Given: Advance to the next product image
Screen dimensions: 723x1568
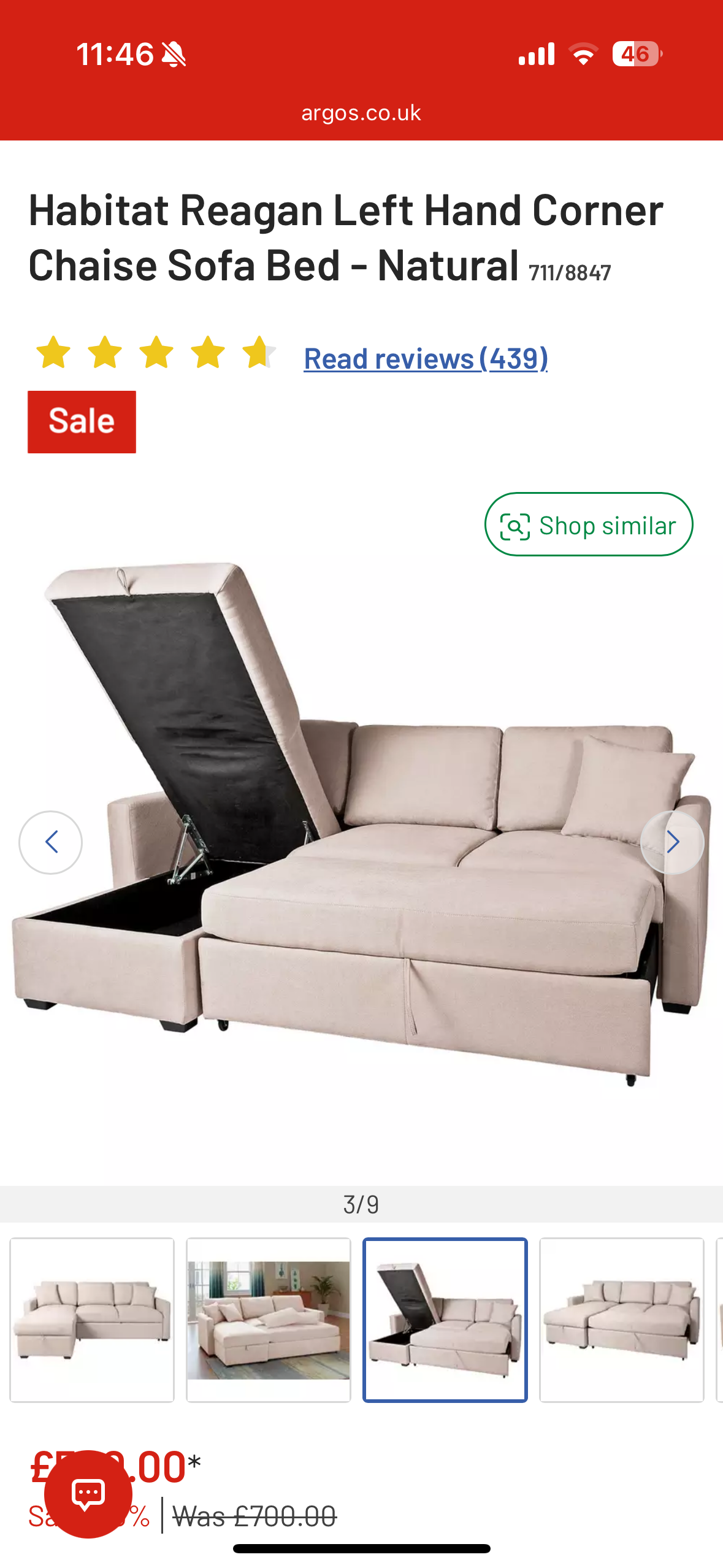Looking at the screenshot, I should 672,842.
